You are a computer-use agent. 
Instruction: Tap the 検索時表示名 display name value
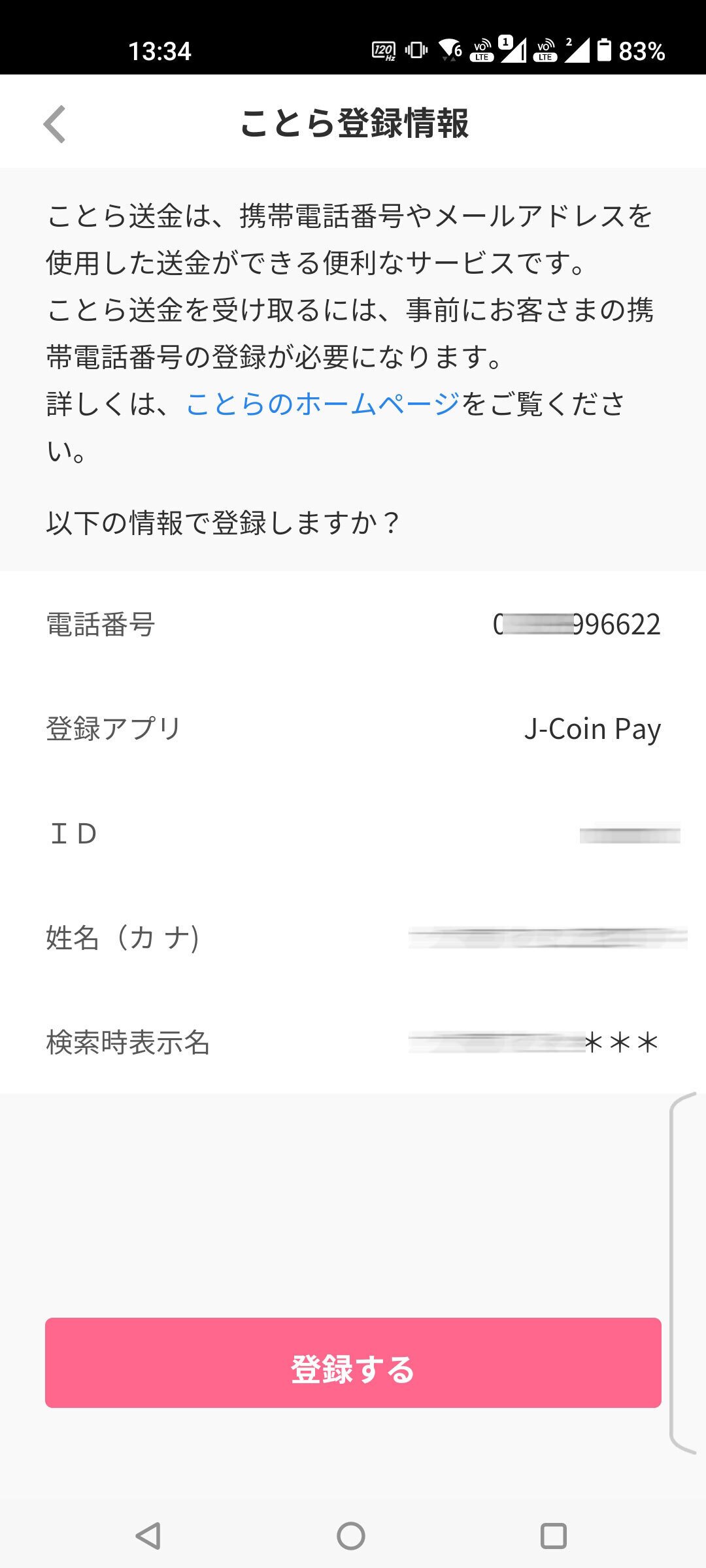coord(536,1041)
